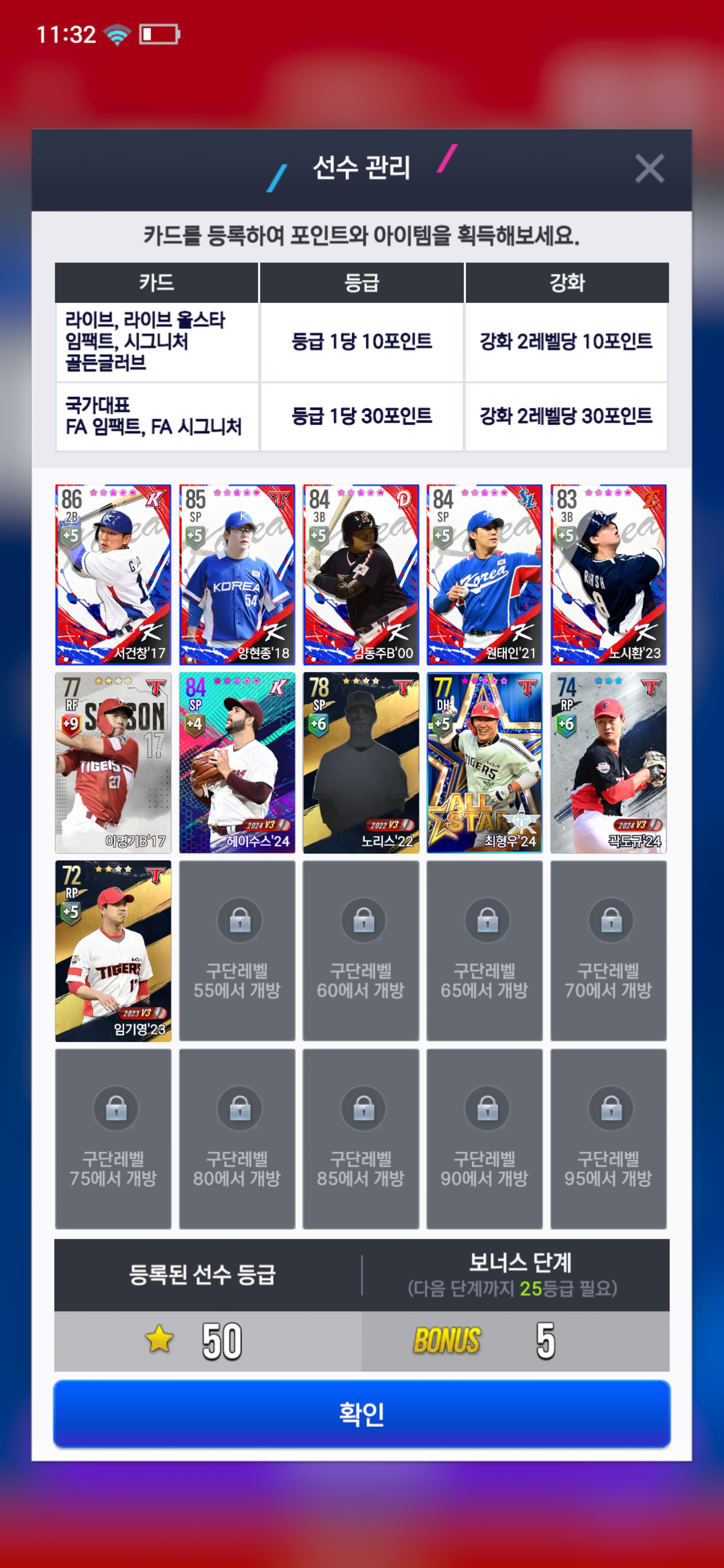Open the 노리스'22 card

pos(360,762)
